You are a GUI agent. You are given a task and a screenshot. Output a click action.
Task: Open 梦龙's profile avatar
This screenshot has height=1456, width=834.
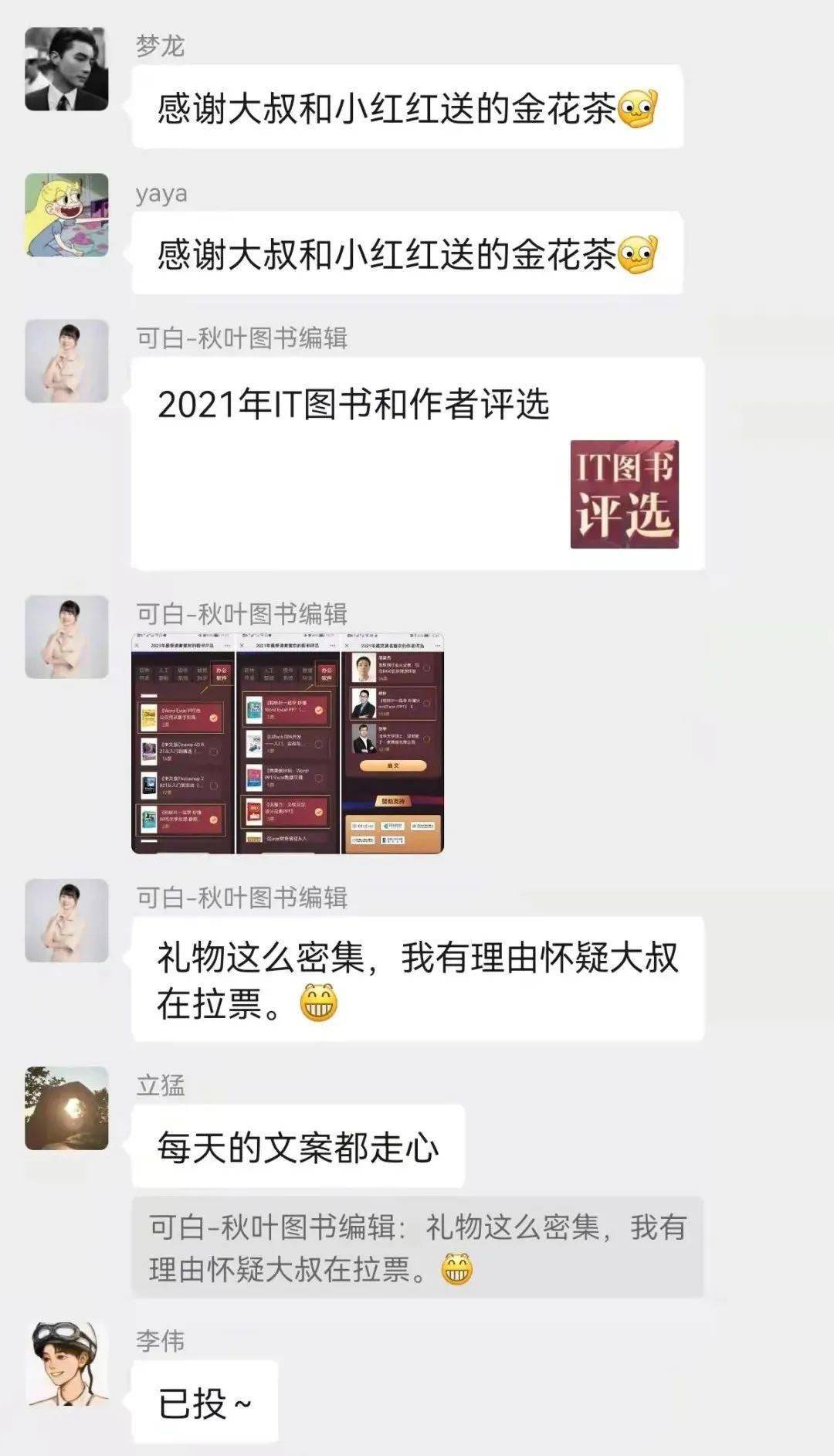click(x=66, y=69)
